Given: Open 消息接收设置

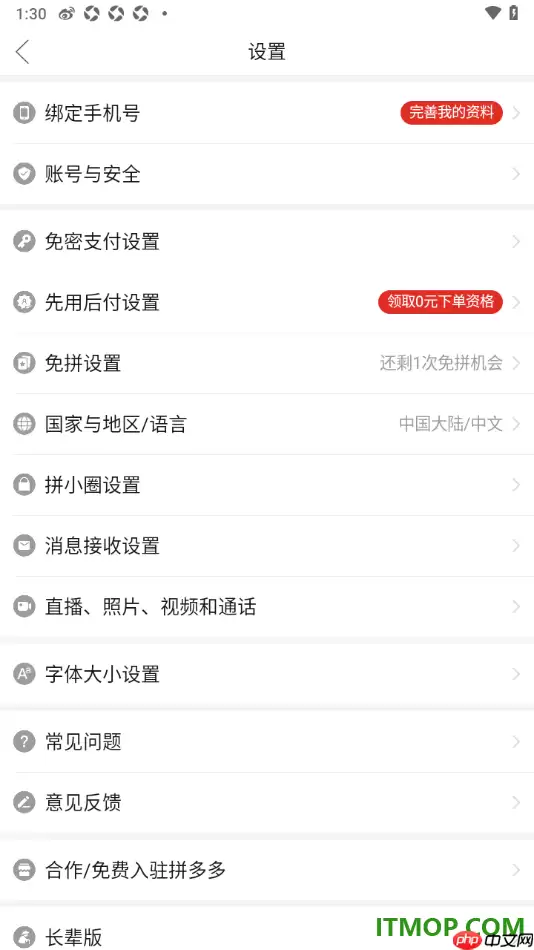Looking at the screenshot, I should tap(267, 546).
